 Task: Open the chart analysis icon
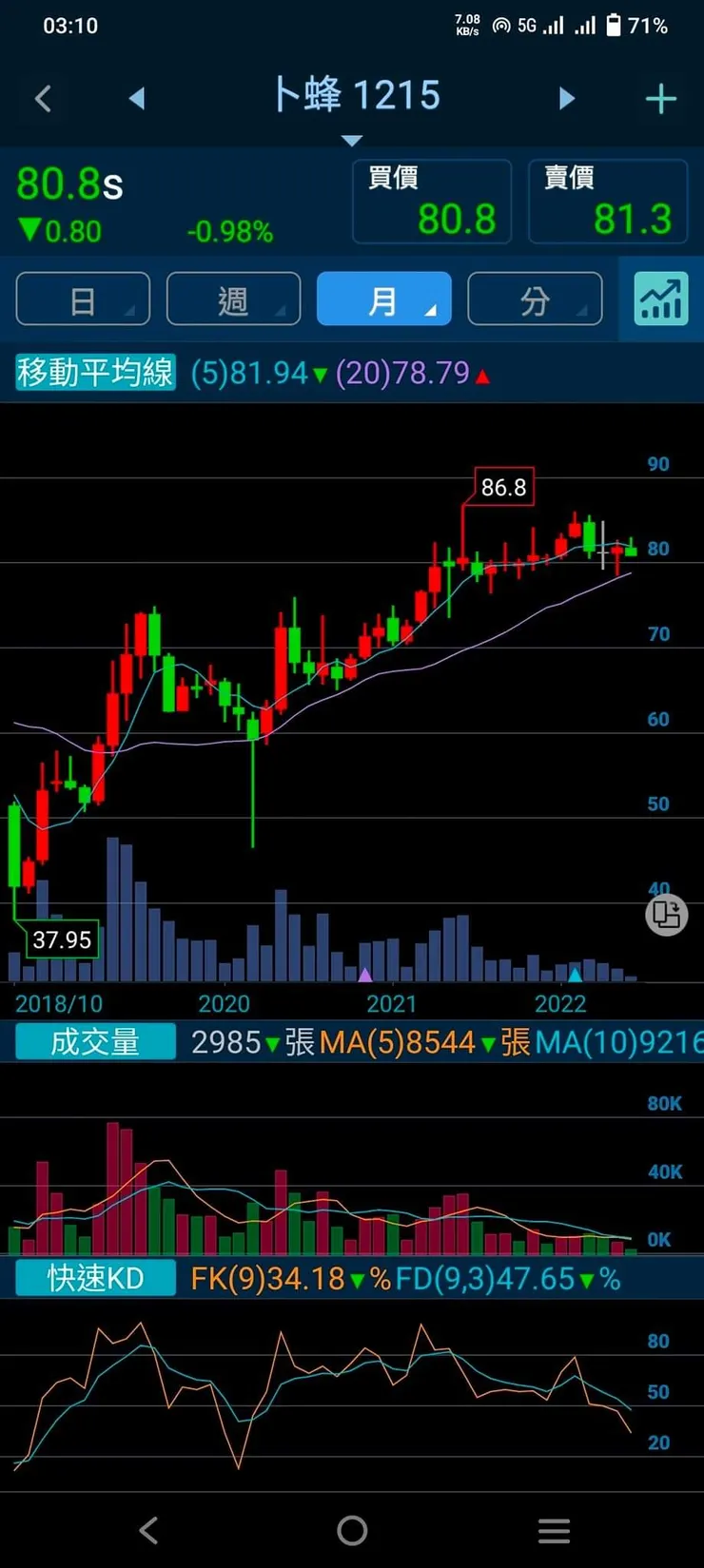click(x=661, y=300)
